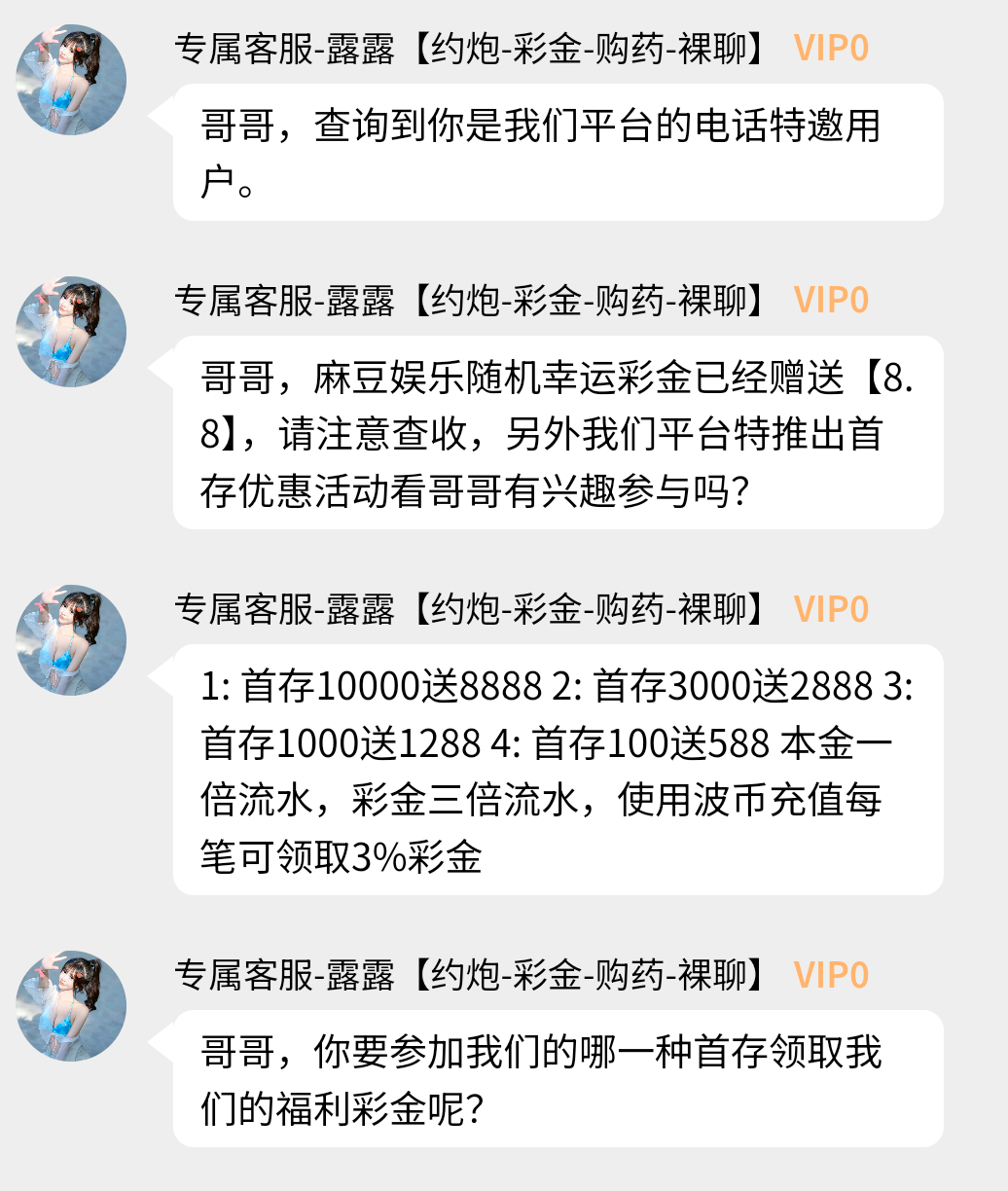
Task: View profile from avatar beside 首存10000送8888 message
Action: [x=71, y=640]
